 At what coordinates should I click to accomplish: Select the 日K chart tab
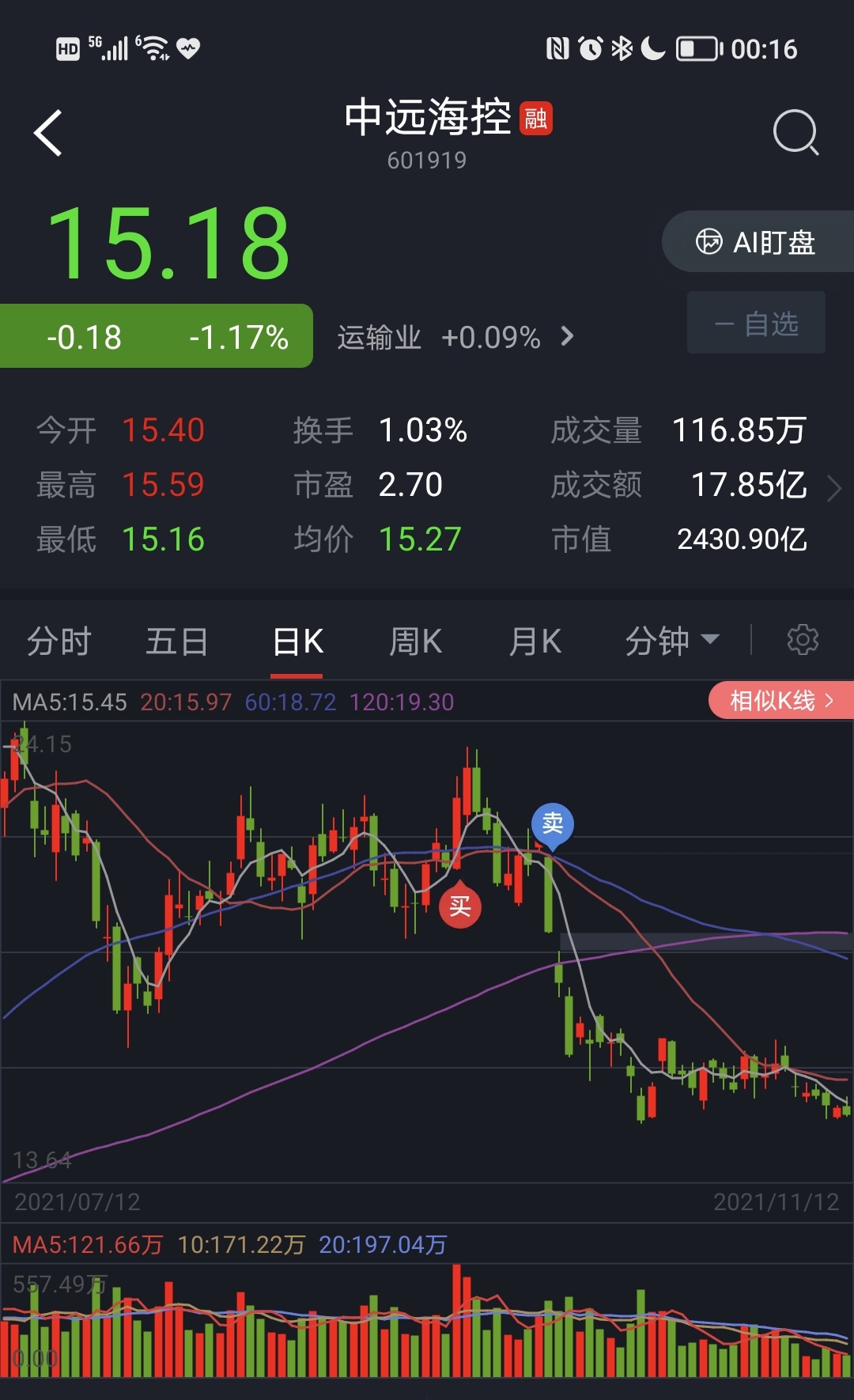click(297, 641)
